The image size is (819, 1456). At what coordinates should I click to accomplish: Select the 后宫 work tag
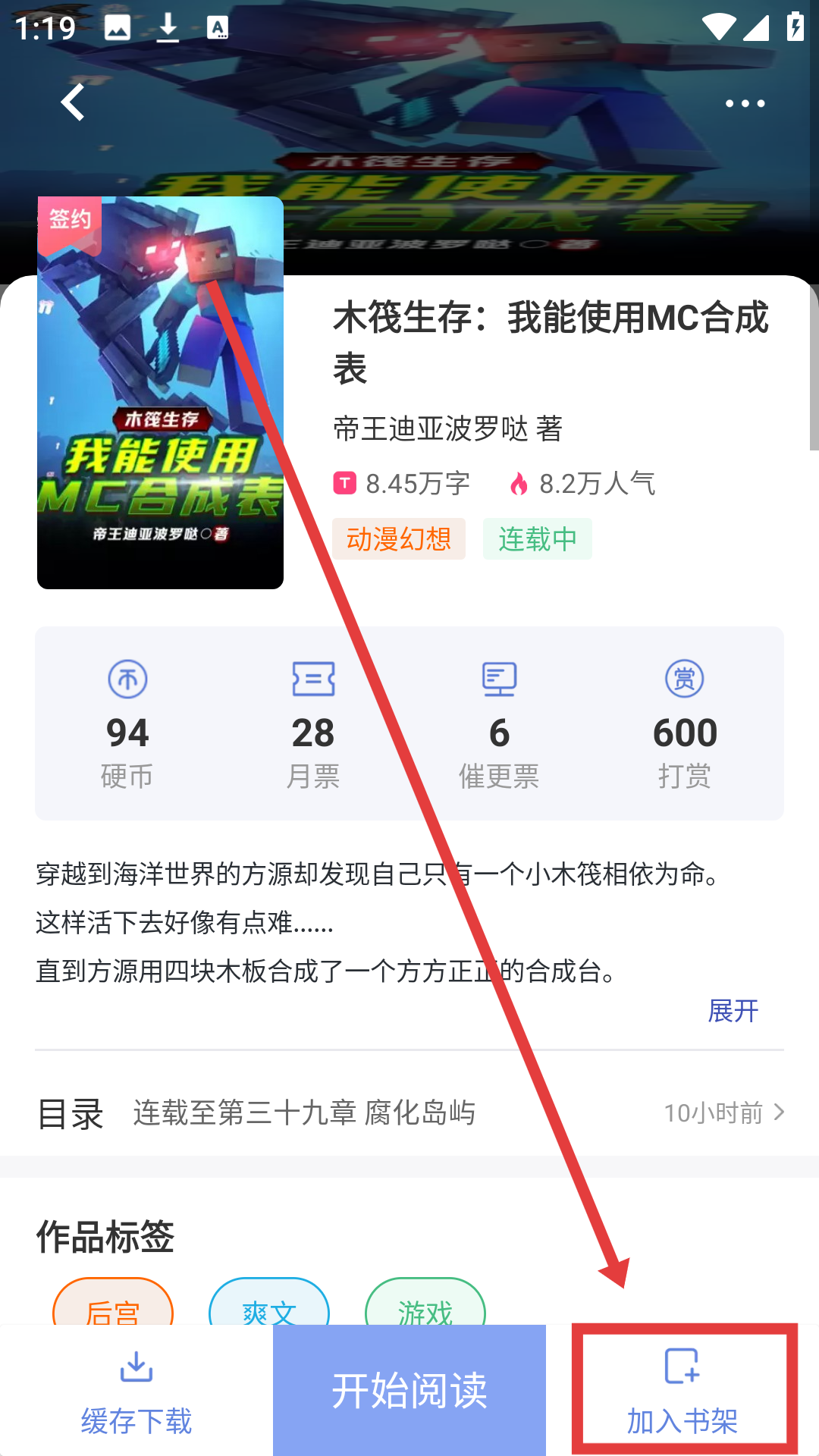[113, 1306]
